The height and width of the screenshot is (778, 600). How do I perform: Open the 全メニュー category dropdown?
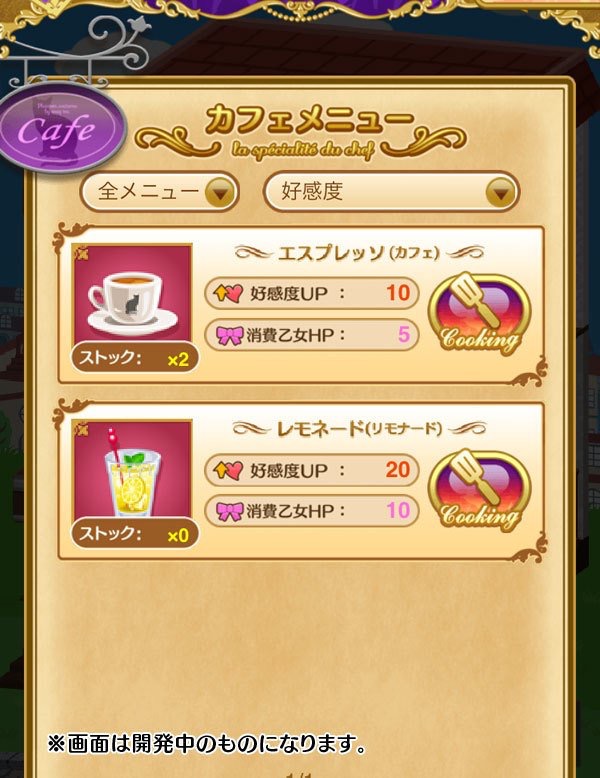coord(159,191)
